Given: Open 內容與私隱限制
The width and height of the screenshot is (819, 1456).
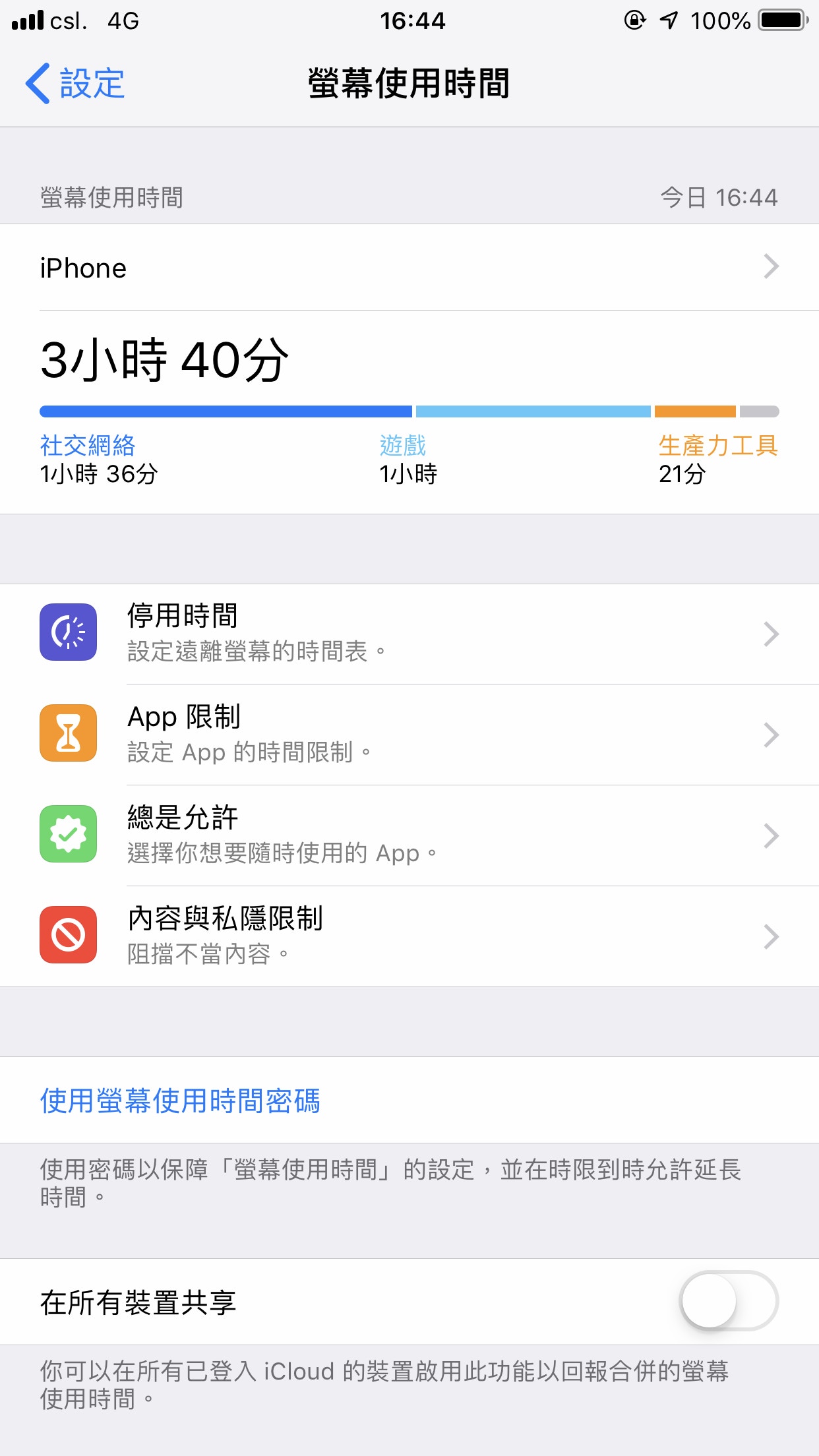Looking at the screenshot, I should point(409,936).
